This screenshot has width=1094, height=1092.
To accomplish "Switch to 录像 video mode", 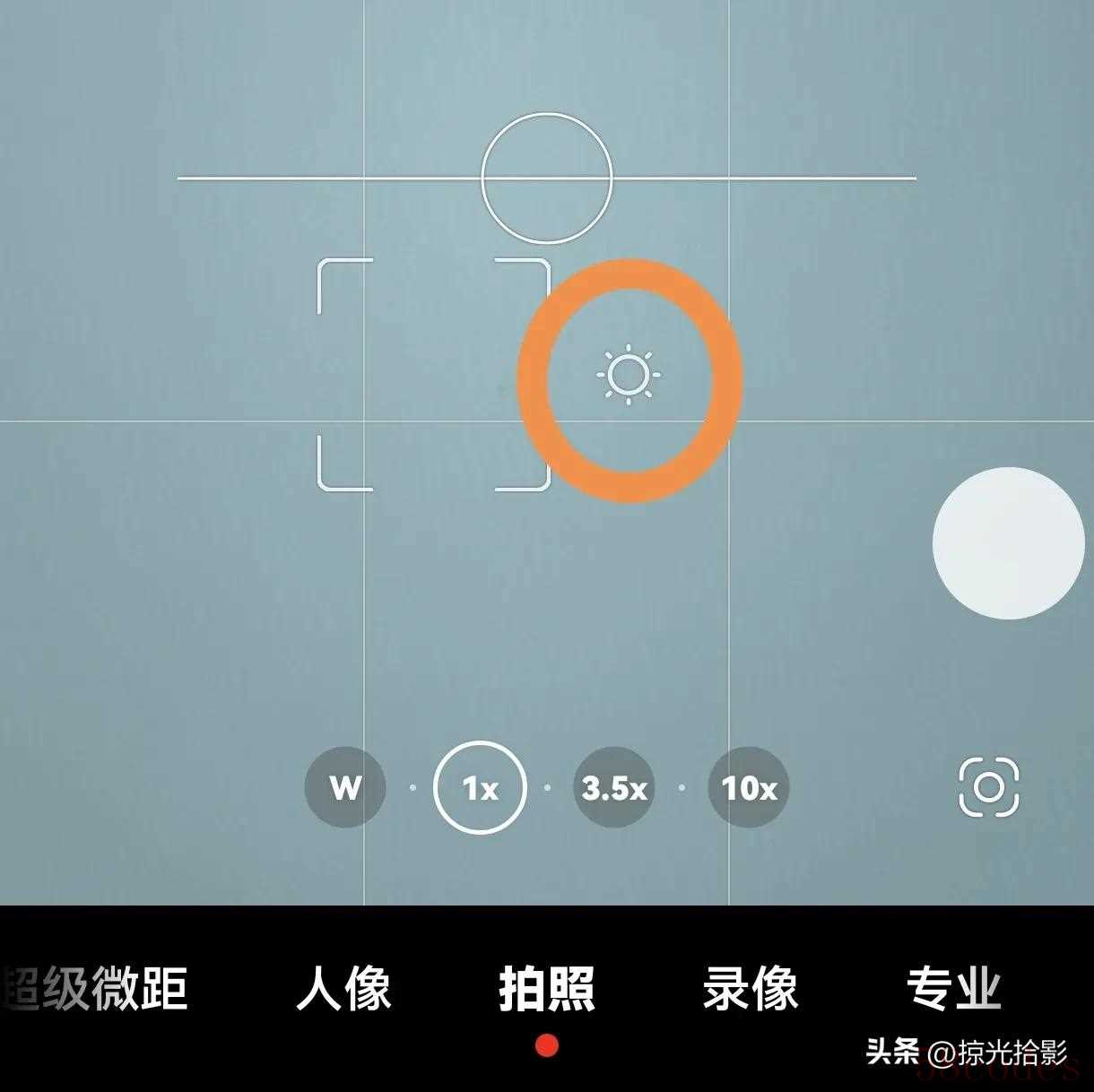I will click(x=751, y=988).
